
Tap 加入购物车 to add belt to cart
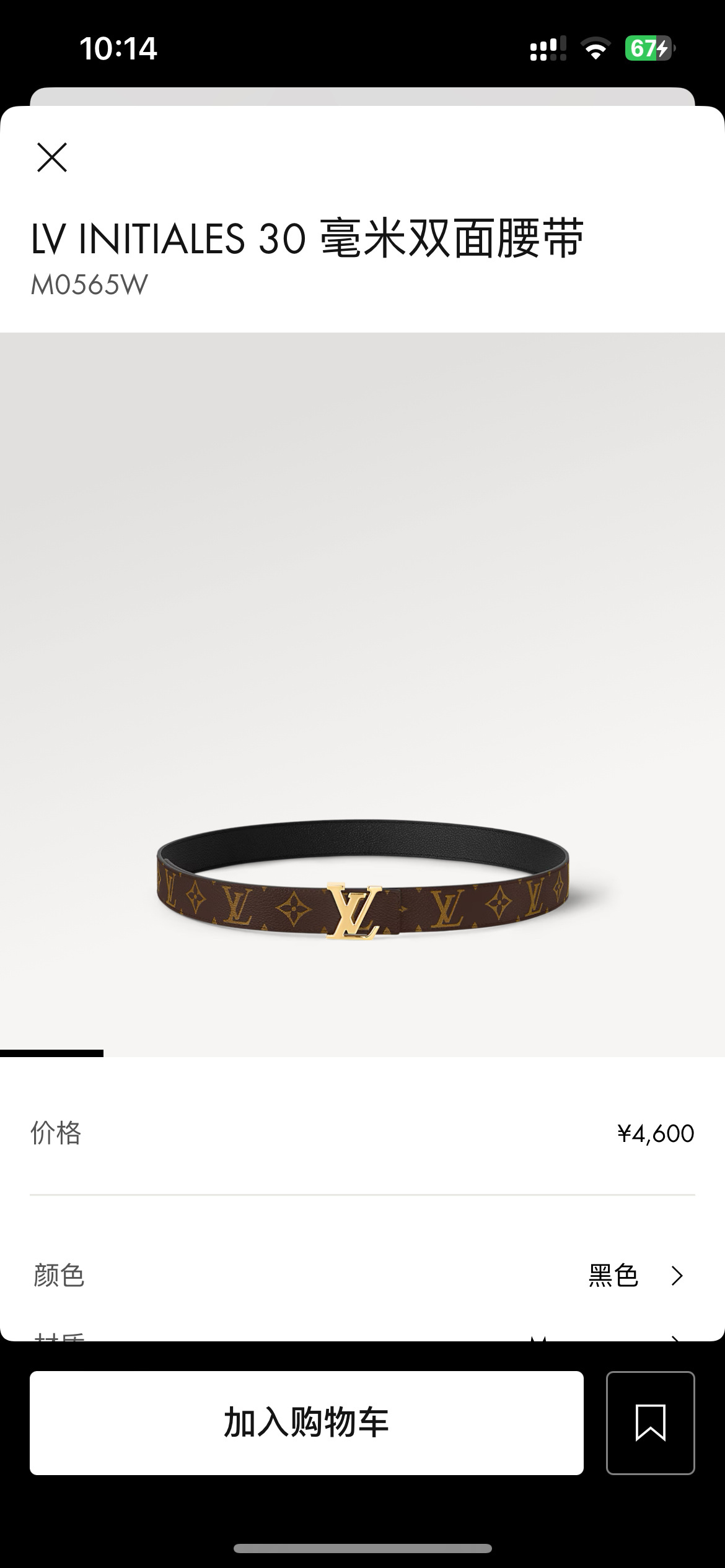coord(307,1422)
